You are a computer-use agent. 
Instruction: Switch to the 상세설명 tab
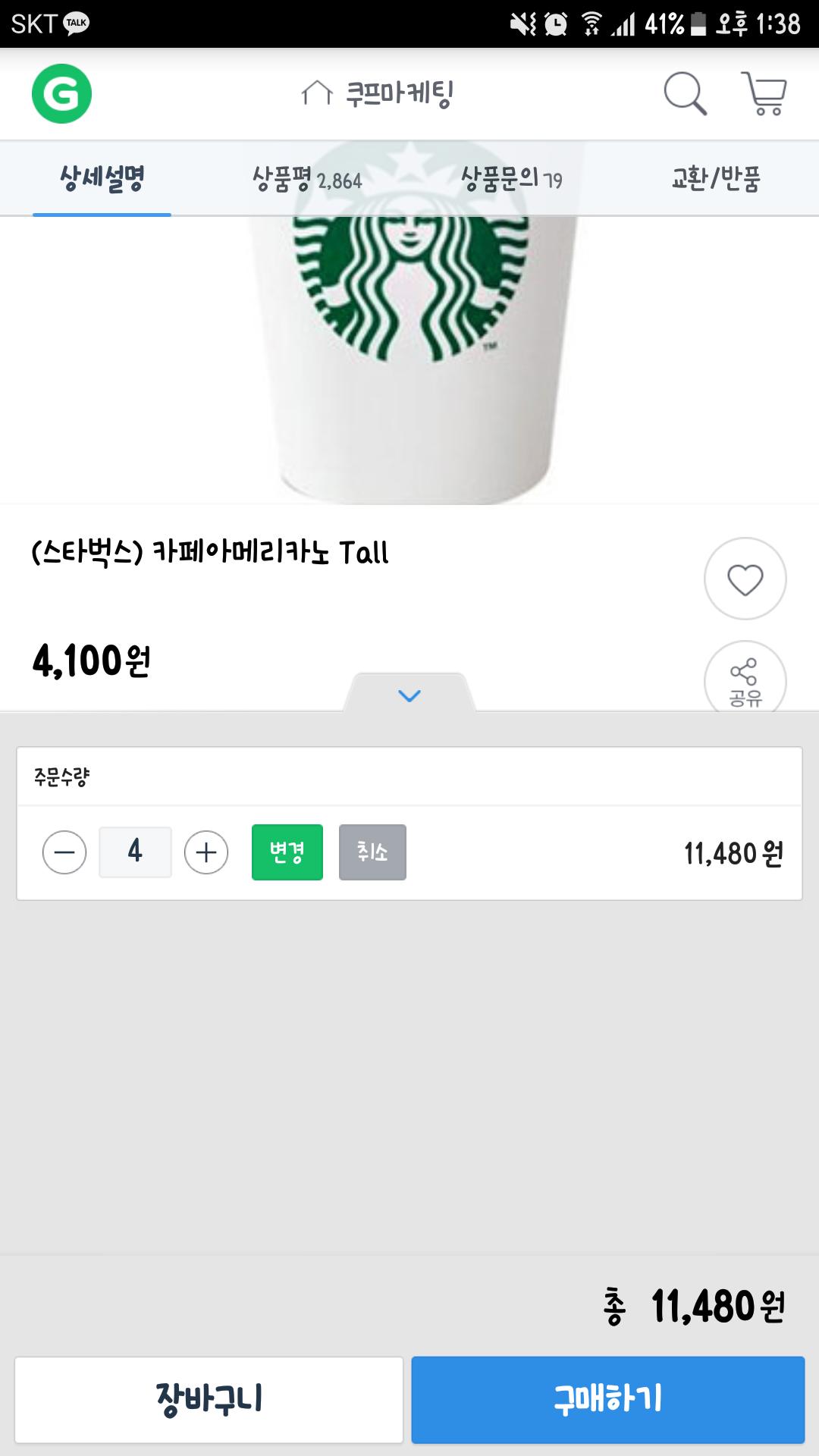coord(102,179)
